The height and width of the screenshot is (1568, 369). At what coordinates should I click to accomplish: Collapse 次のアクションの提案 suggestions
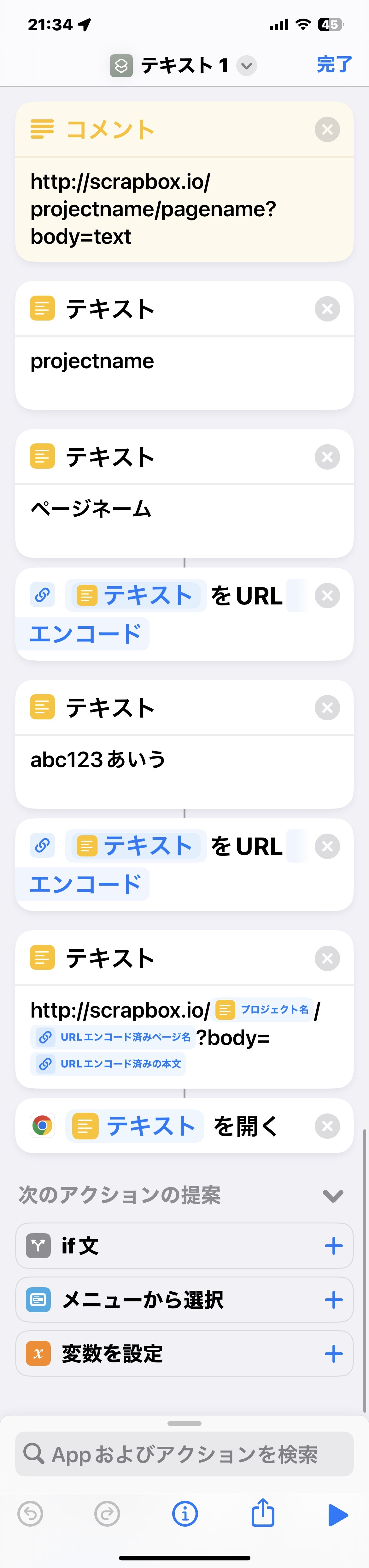pyautogui.click(x=333, y=1195)
